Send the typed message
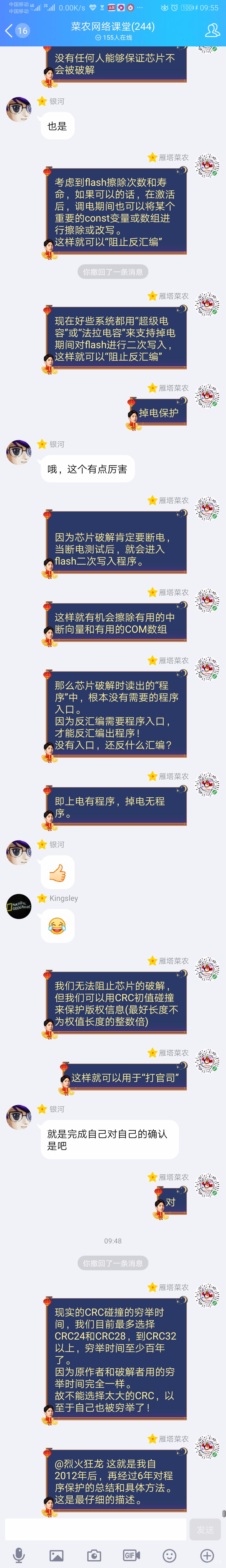This screenshot has height=1568, width=226. tap(205, 1529)
